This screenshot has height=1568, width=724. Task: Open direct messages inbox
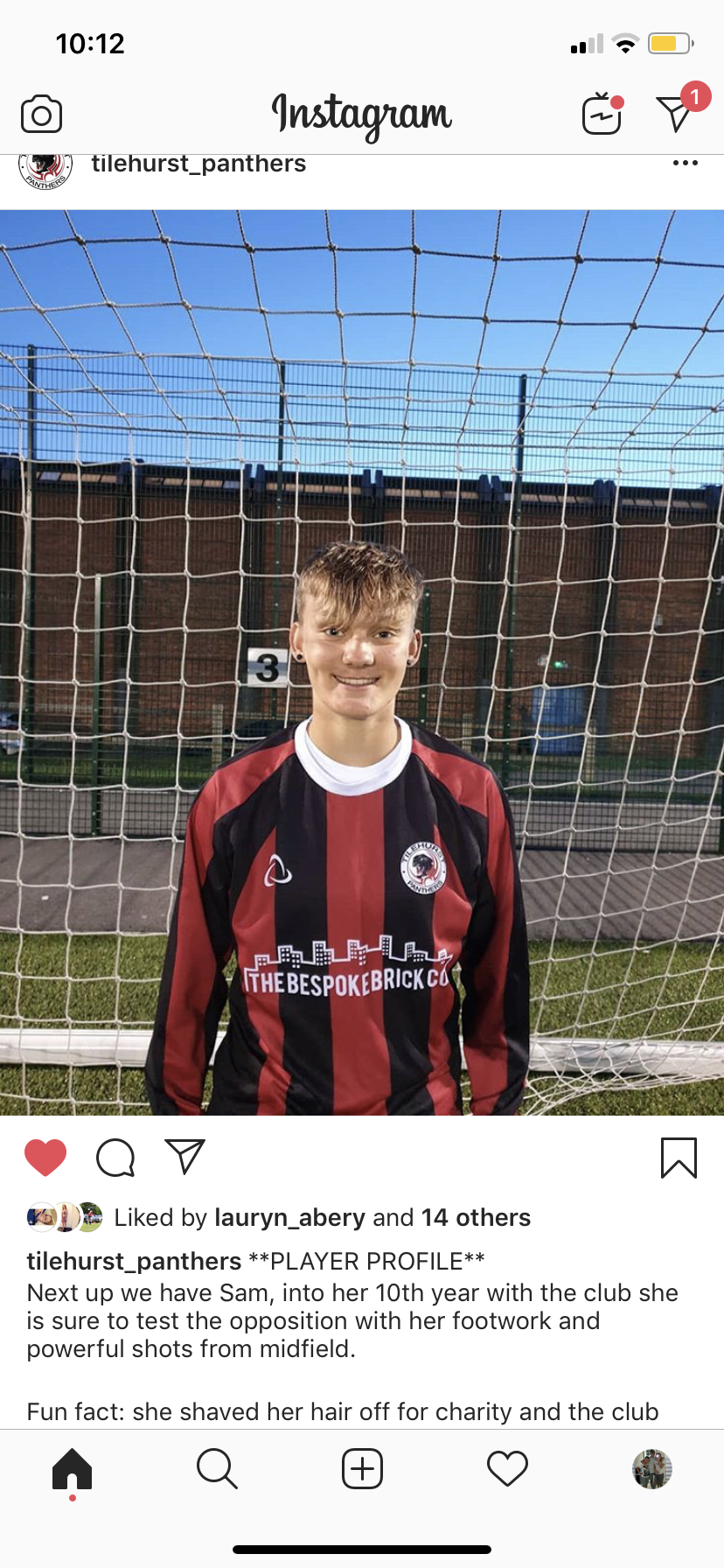click(674, 114)
